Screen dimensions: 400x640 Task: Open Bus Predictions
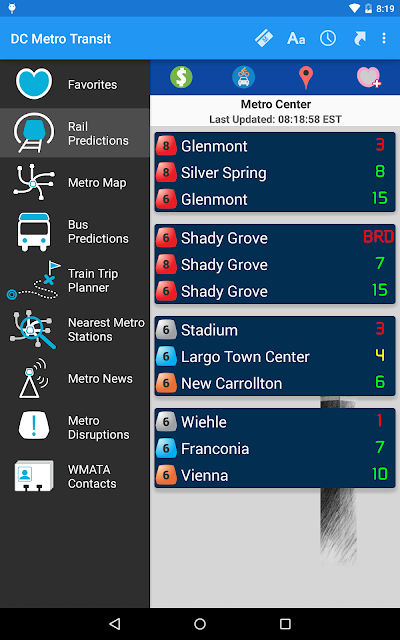point(75,231)
